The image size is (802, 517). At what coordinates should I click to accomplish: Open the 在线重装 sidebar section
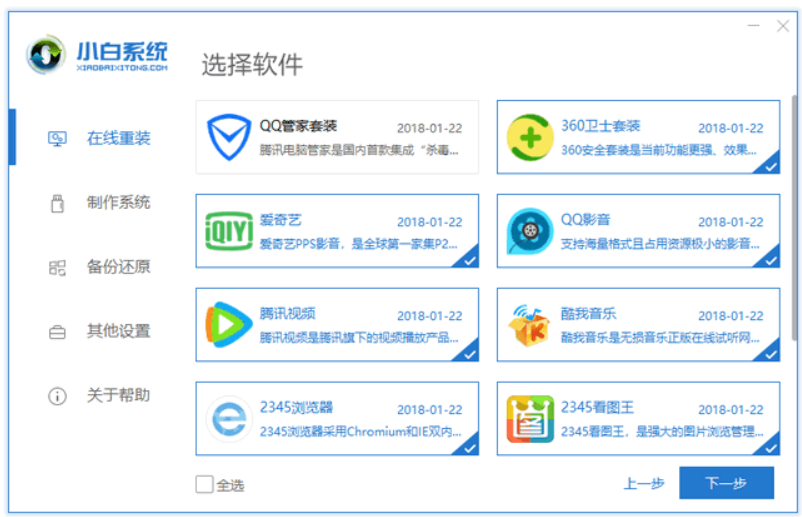click(118, 138)
